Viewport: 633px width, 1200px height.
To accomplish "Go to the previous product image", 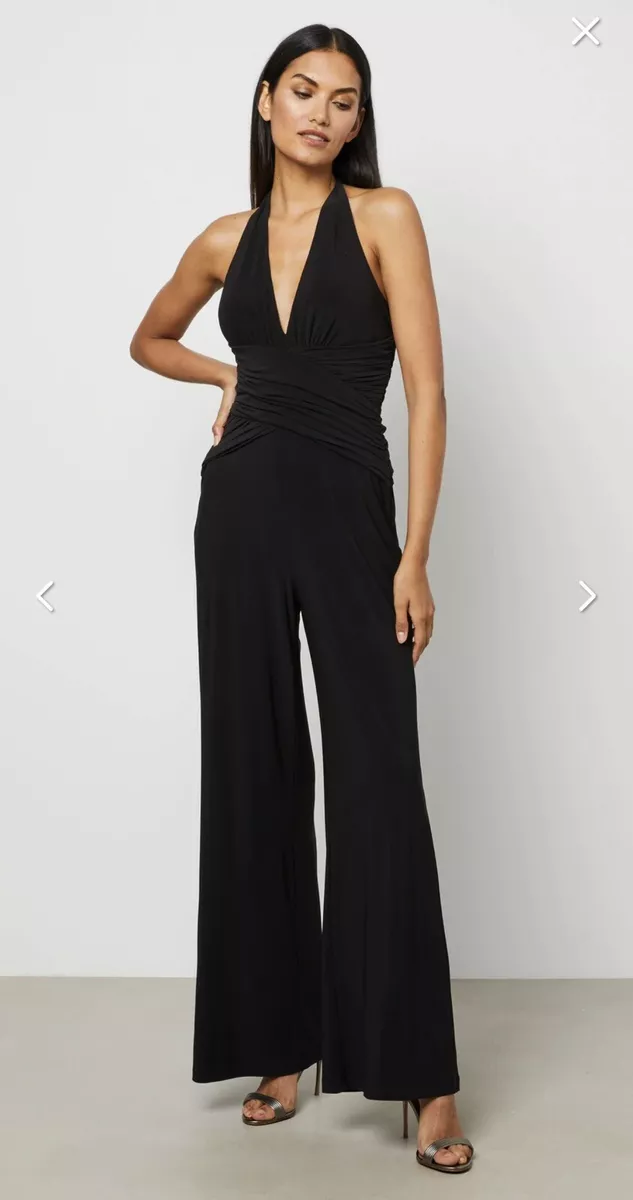I will (45, 597).
